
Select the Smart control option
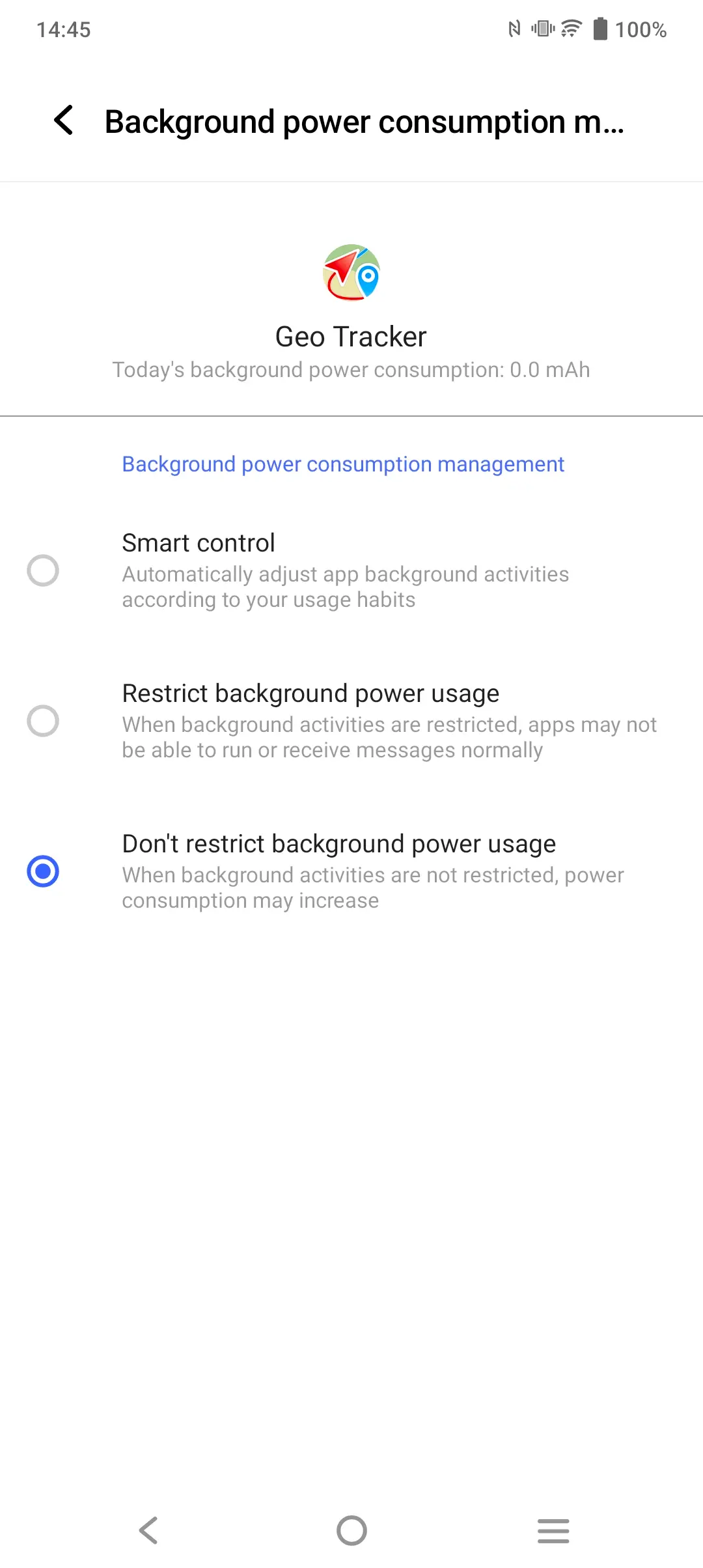(43, 570)
